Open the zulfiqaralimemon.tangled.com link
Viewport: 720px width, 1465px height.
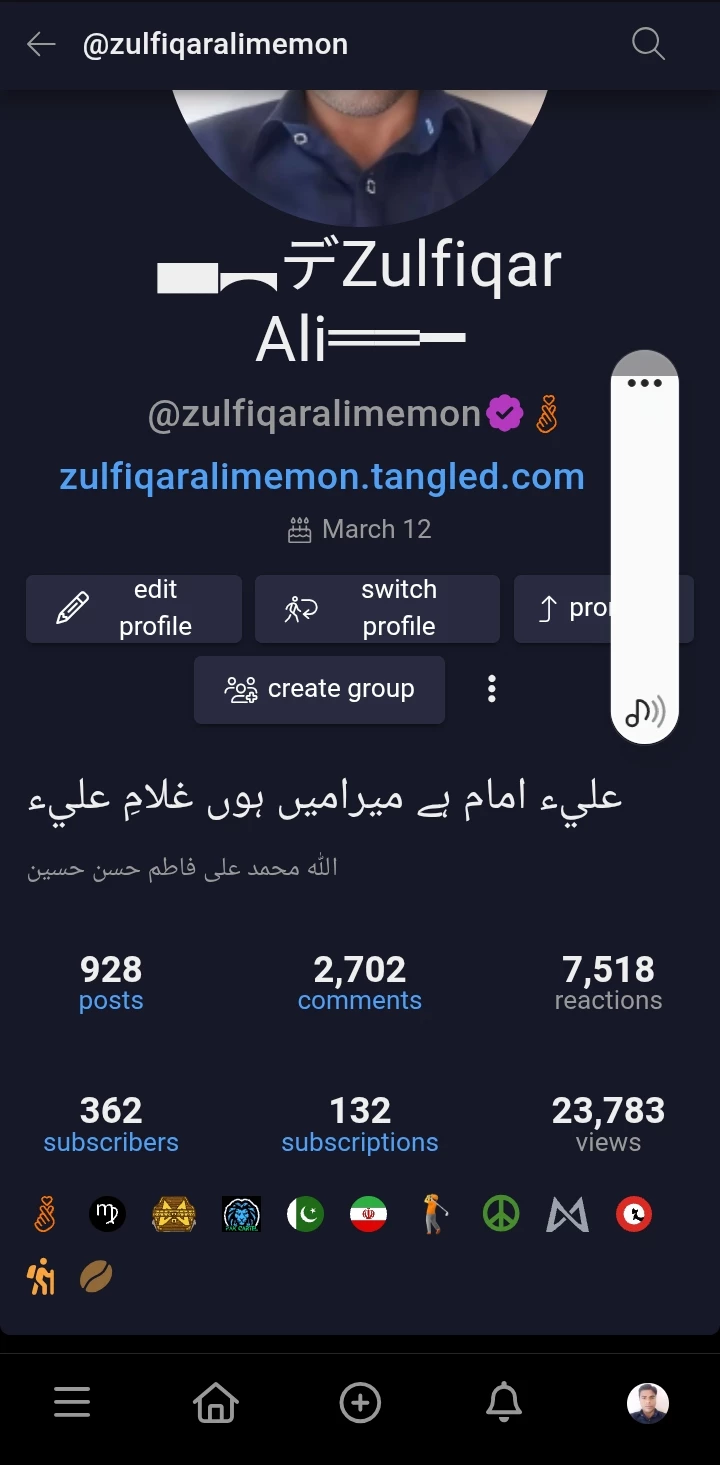(322, 476)
